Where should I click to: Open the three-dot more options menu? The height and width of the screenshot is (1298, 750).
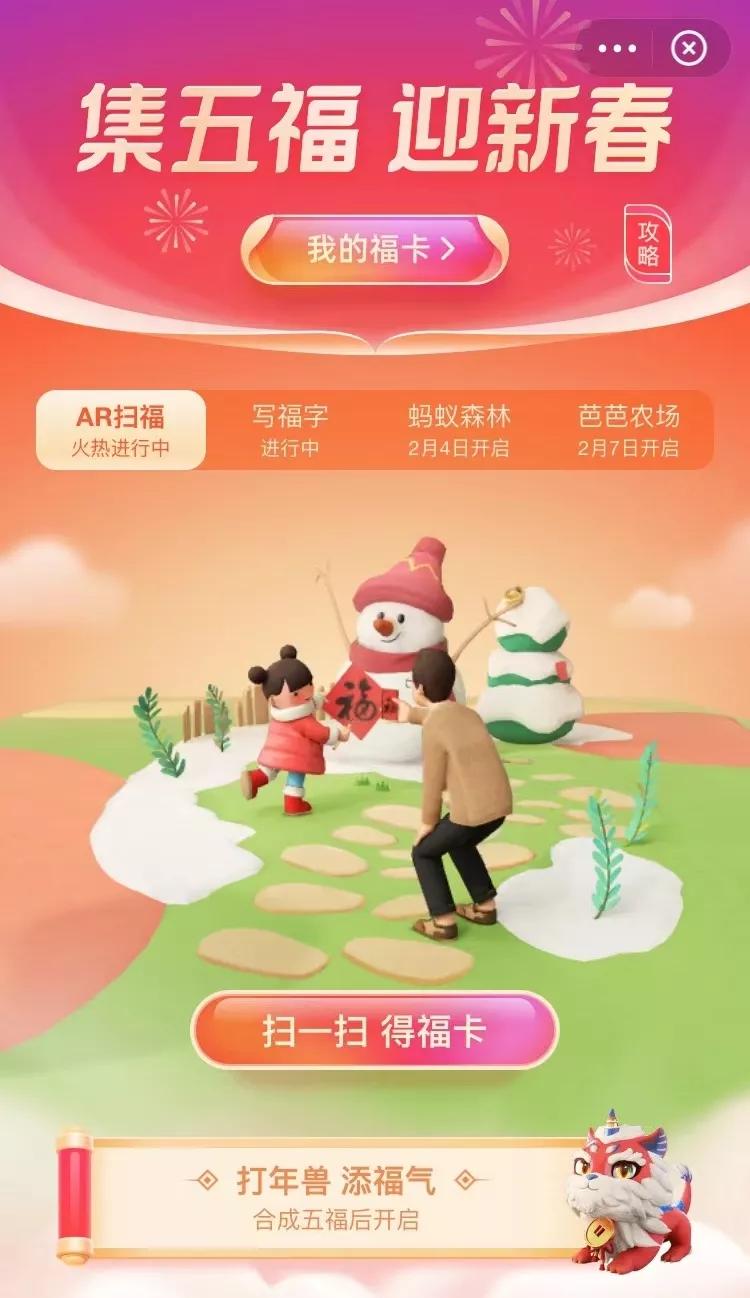[x=617, y=48]
